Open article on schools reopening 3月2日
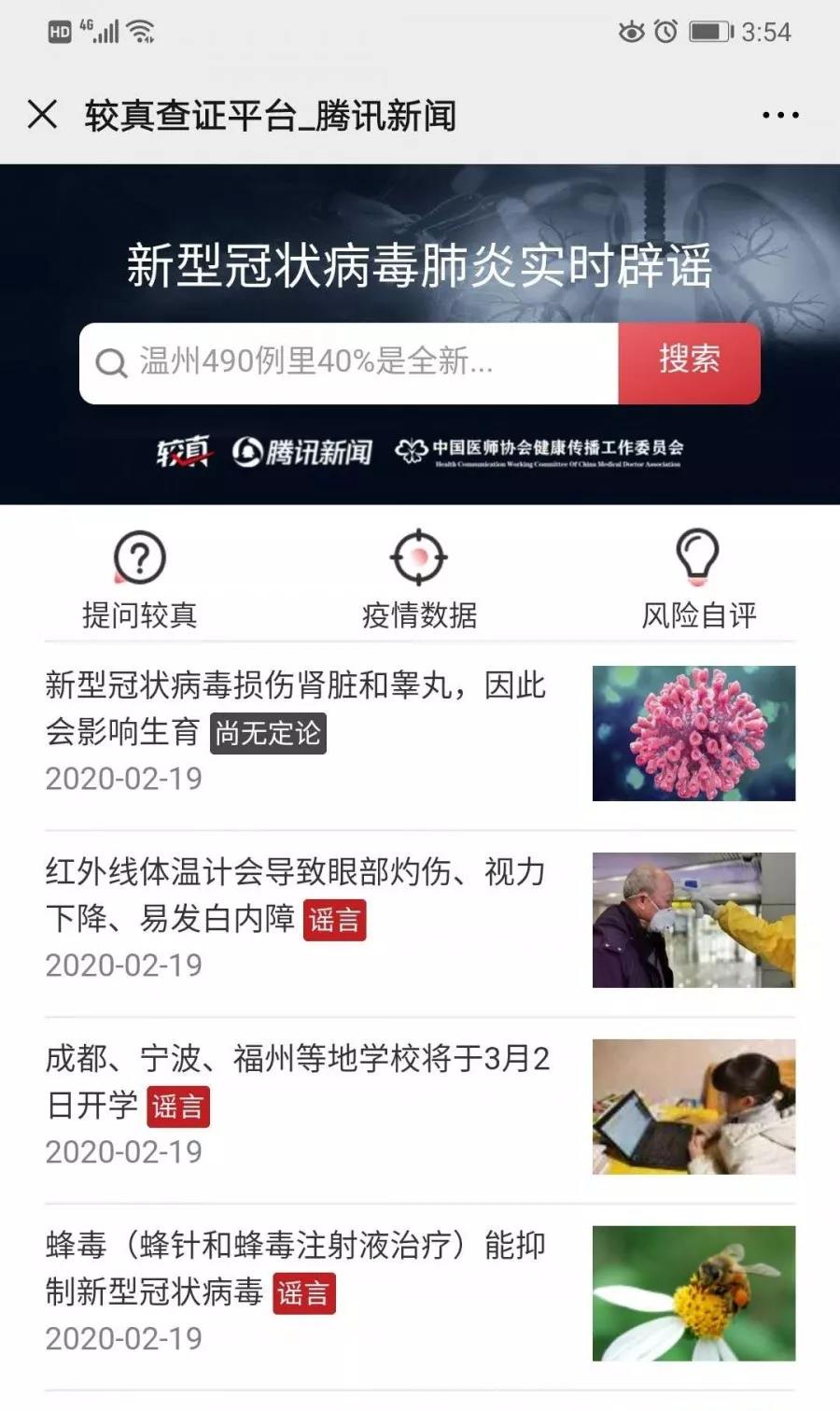Viewport: 840px width, 1411px height. point(297,1081)
